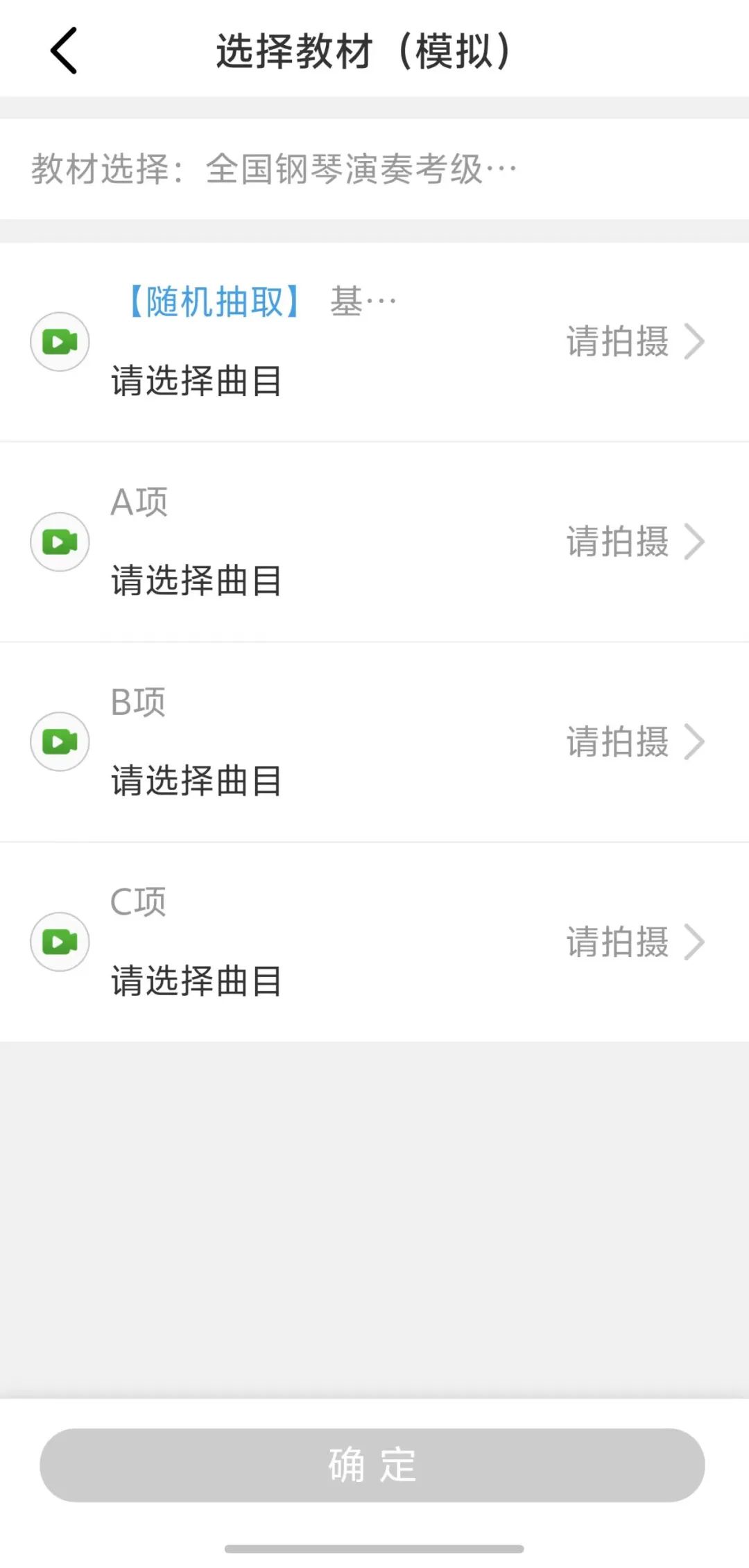Open the 教材选择 textbook selector
Screen dimensions: 749x1568
point(275,169)
